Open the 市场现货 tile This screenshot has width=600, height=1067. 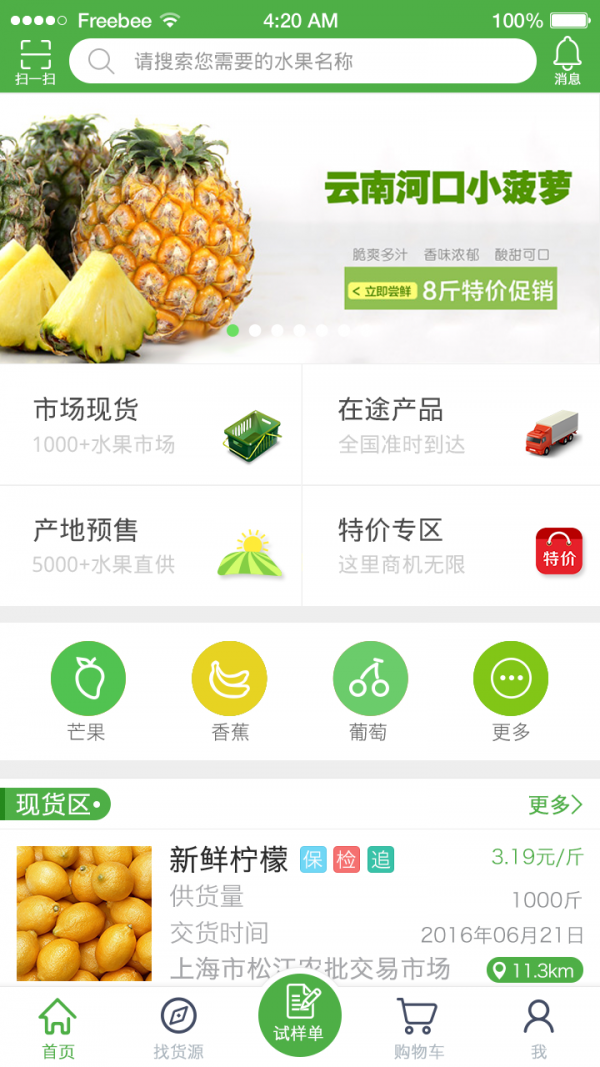pos(150,425)
